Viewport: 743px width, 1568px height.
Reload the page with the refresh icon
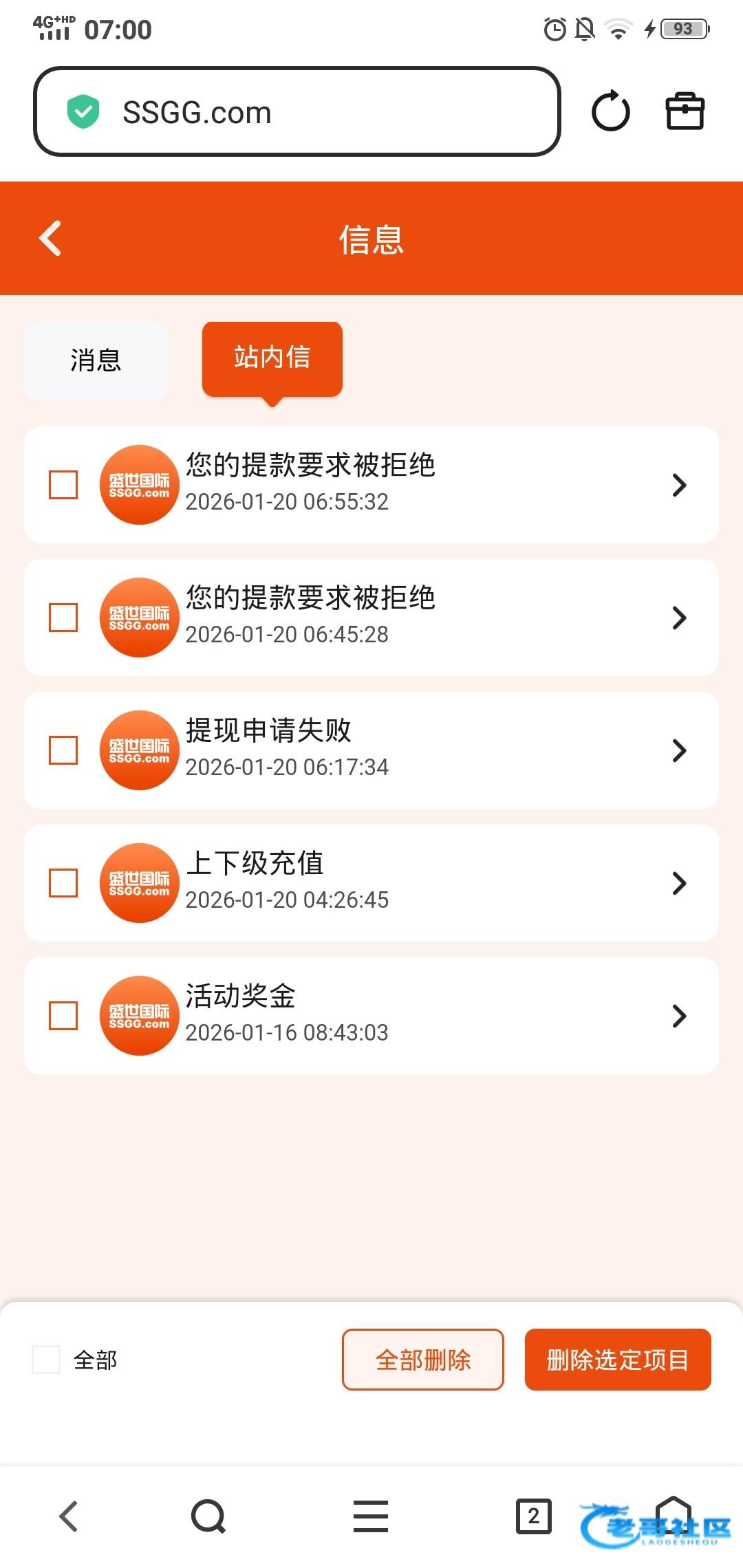pyautogui.click(x=610, y=111)
